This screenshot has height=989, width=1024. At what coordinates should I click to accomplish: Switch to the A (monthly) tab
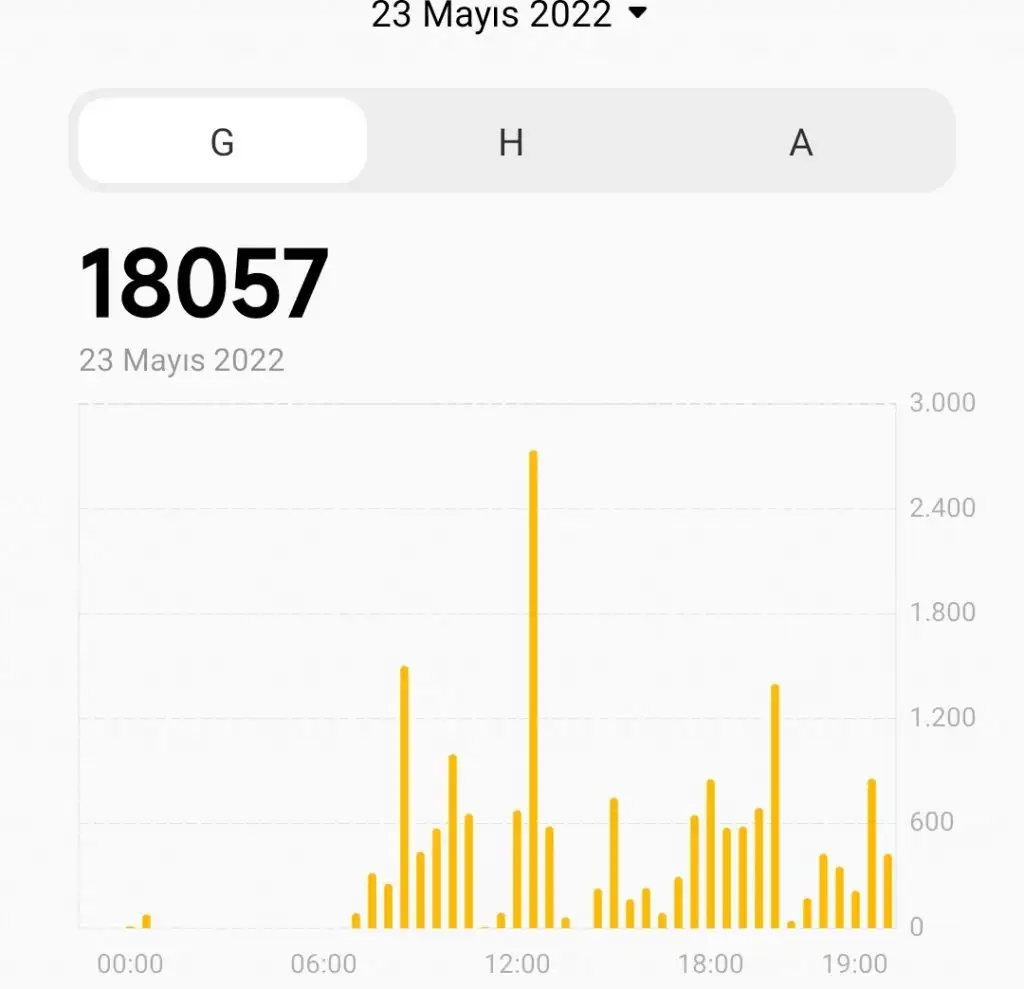tap(800, 142)
